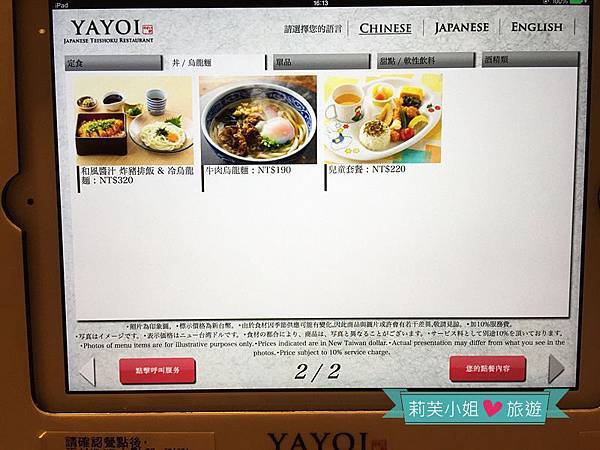Select Chinese as the language
This screenshot has height=450, width=600.
(x=385, y=28)
